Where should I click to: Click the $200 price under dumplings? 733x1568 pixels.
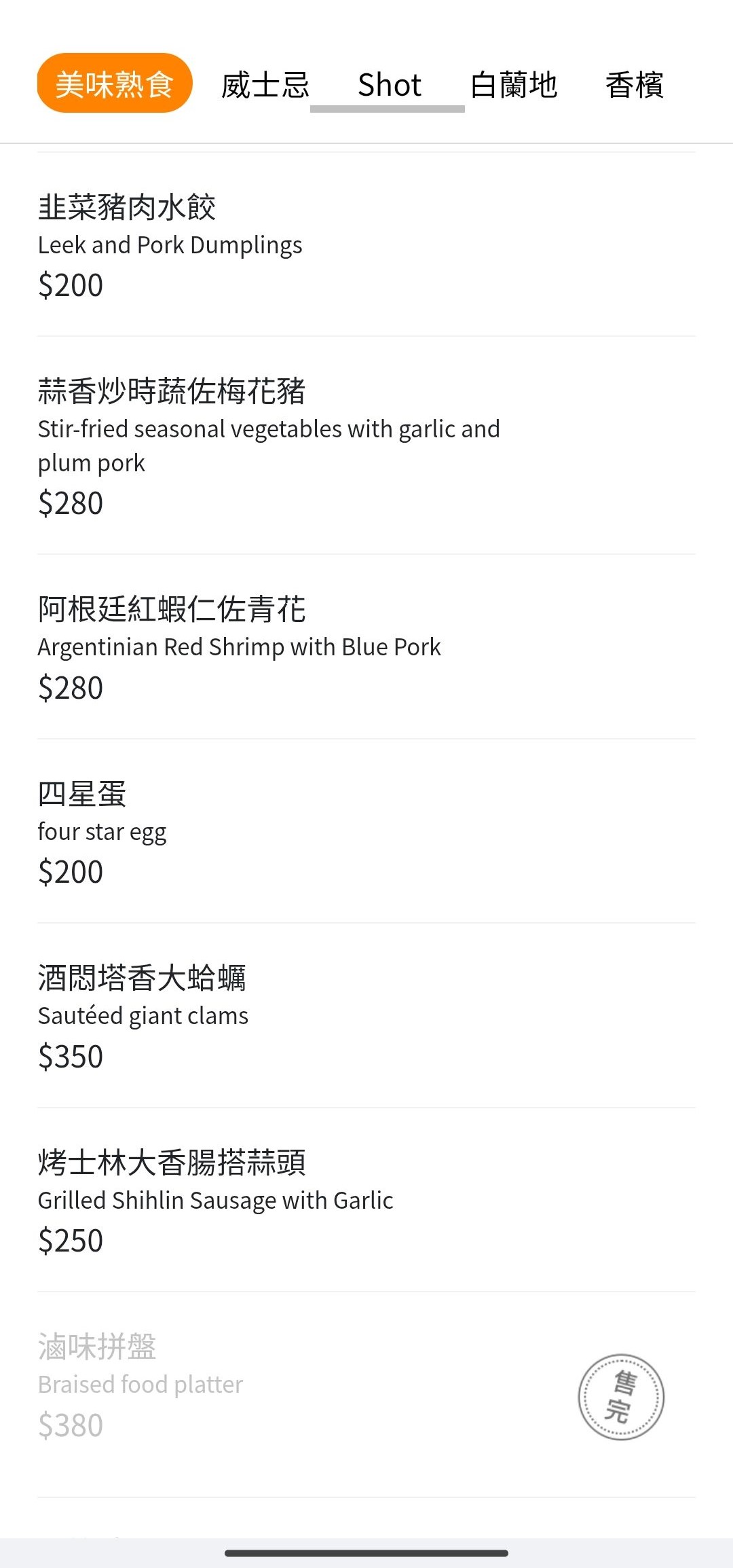70,285
